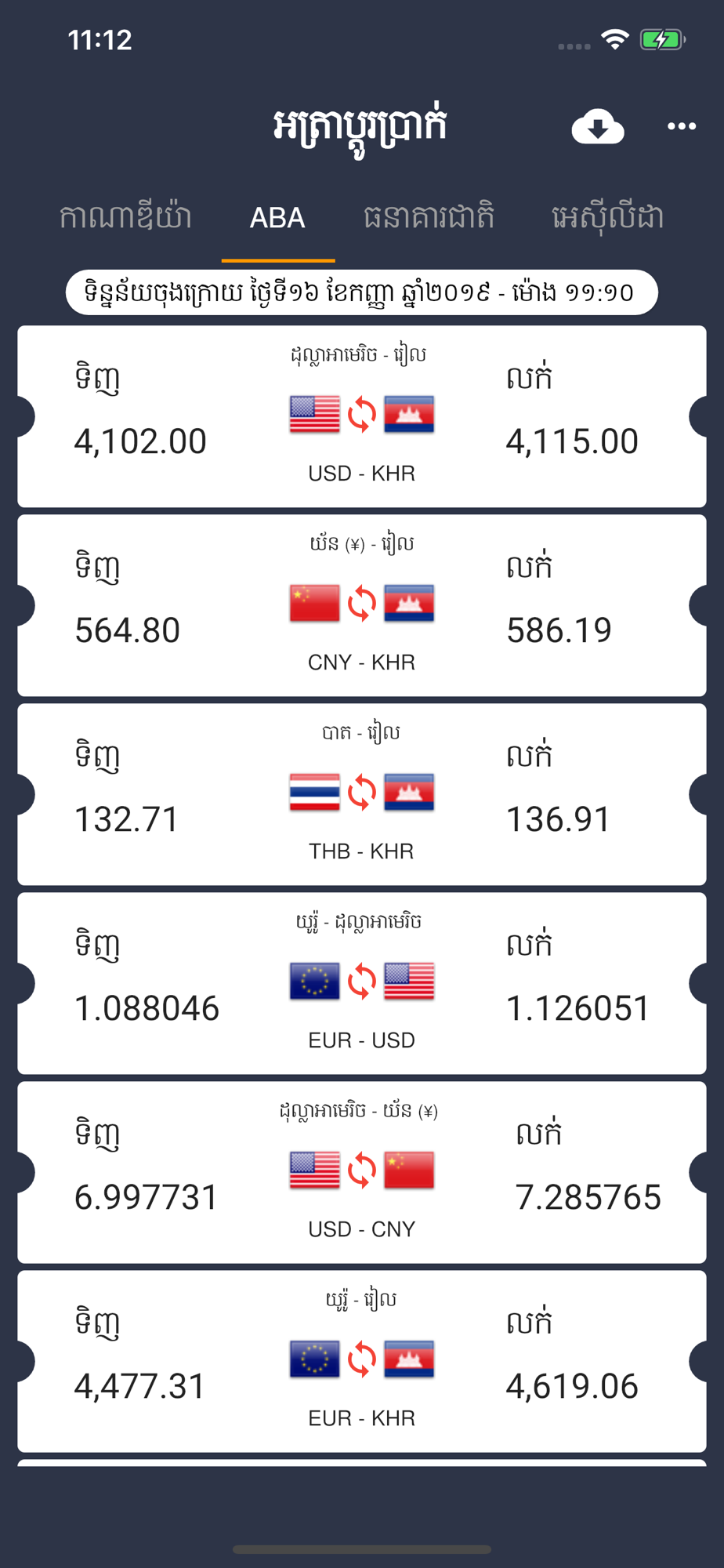Tap the cloud download icon
Screen dimensions: 724x1568
[x=598, y=126]
